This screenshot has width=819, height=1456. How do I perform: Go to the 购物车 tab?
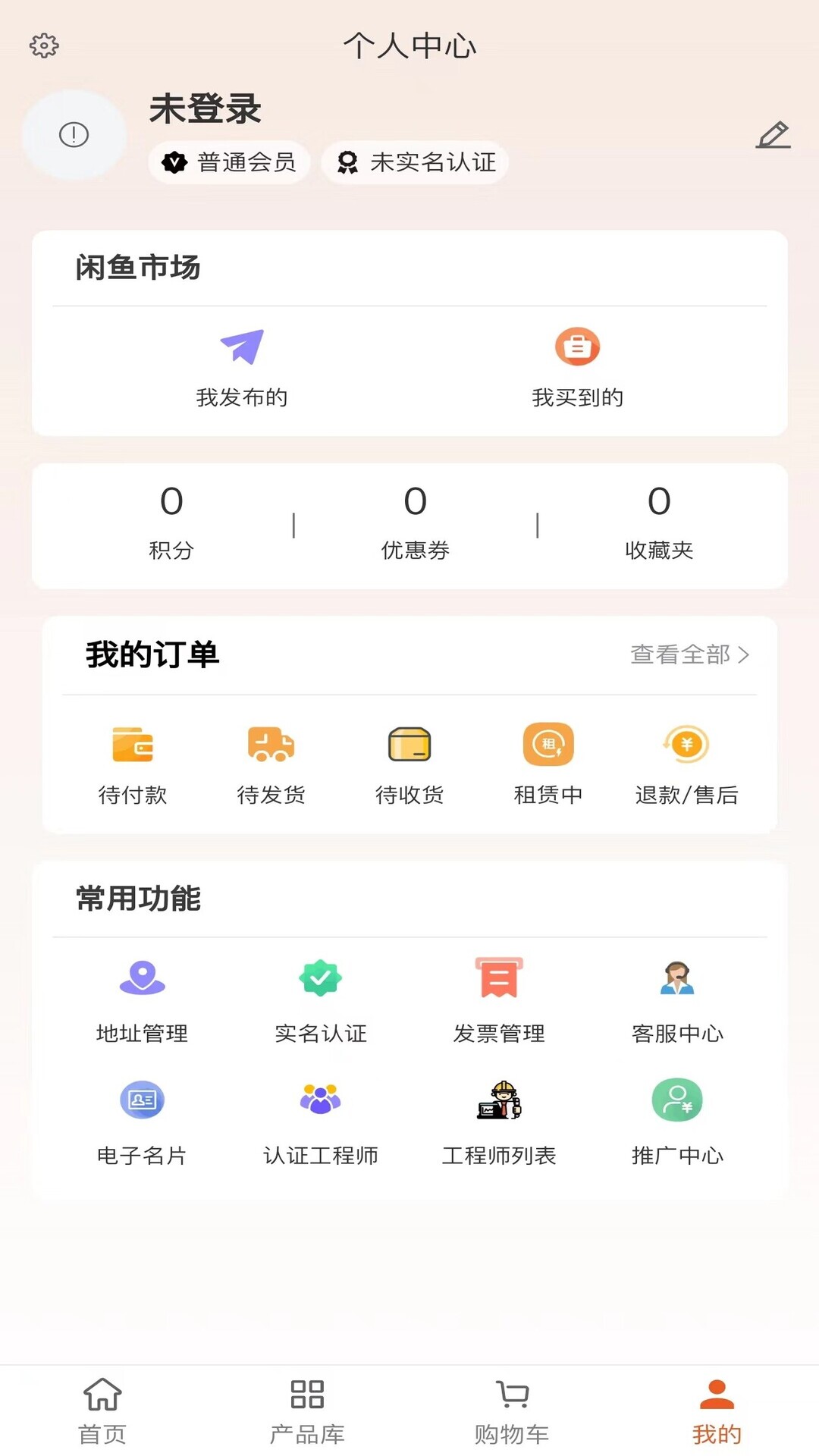click(512, 1410)
